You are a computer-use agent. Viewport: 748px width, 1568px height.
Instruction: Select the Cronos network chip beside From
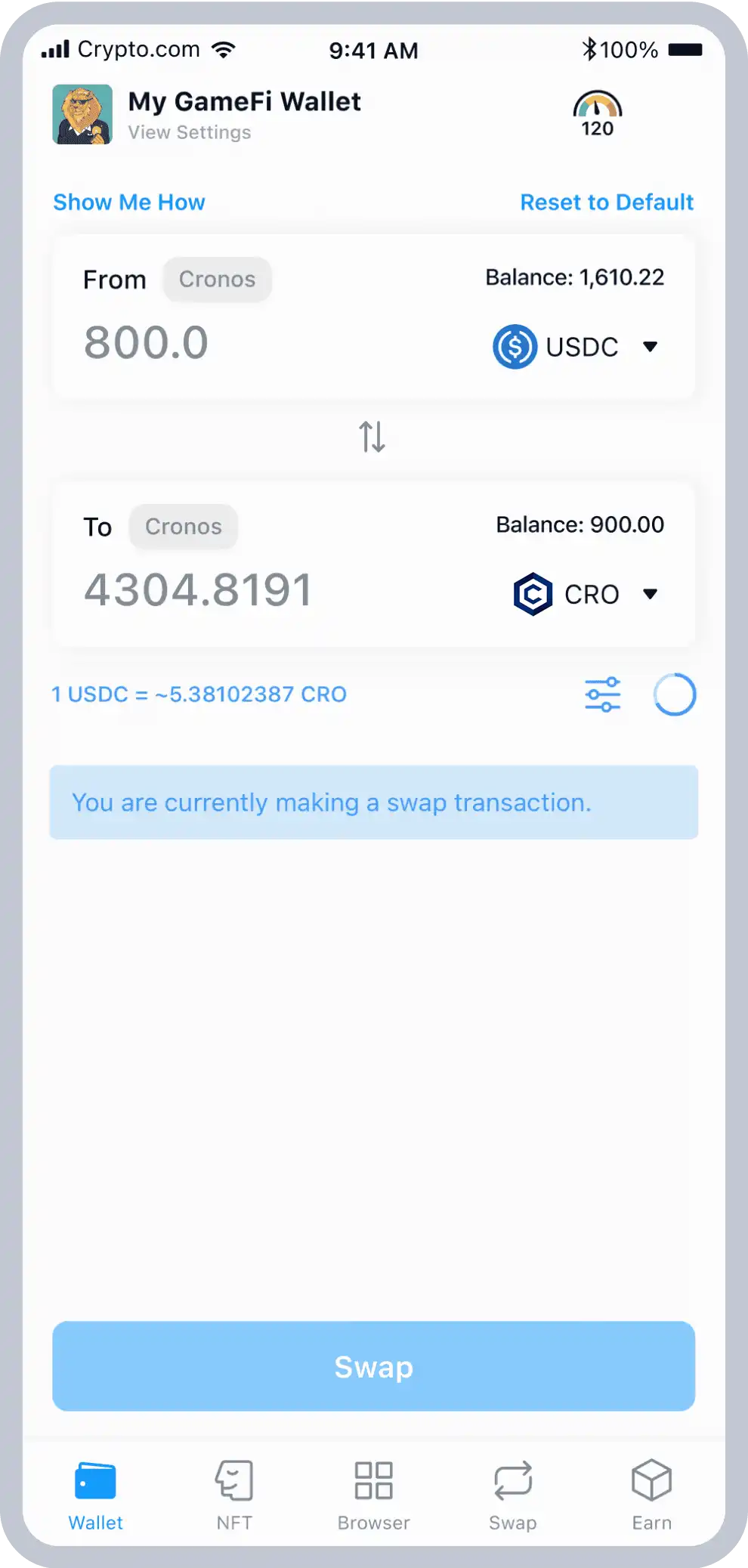[217, 280]
